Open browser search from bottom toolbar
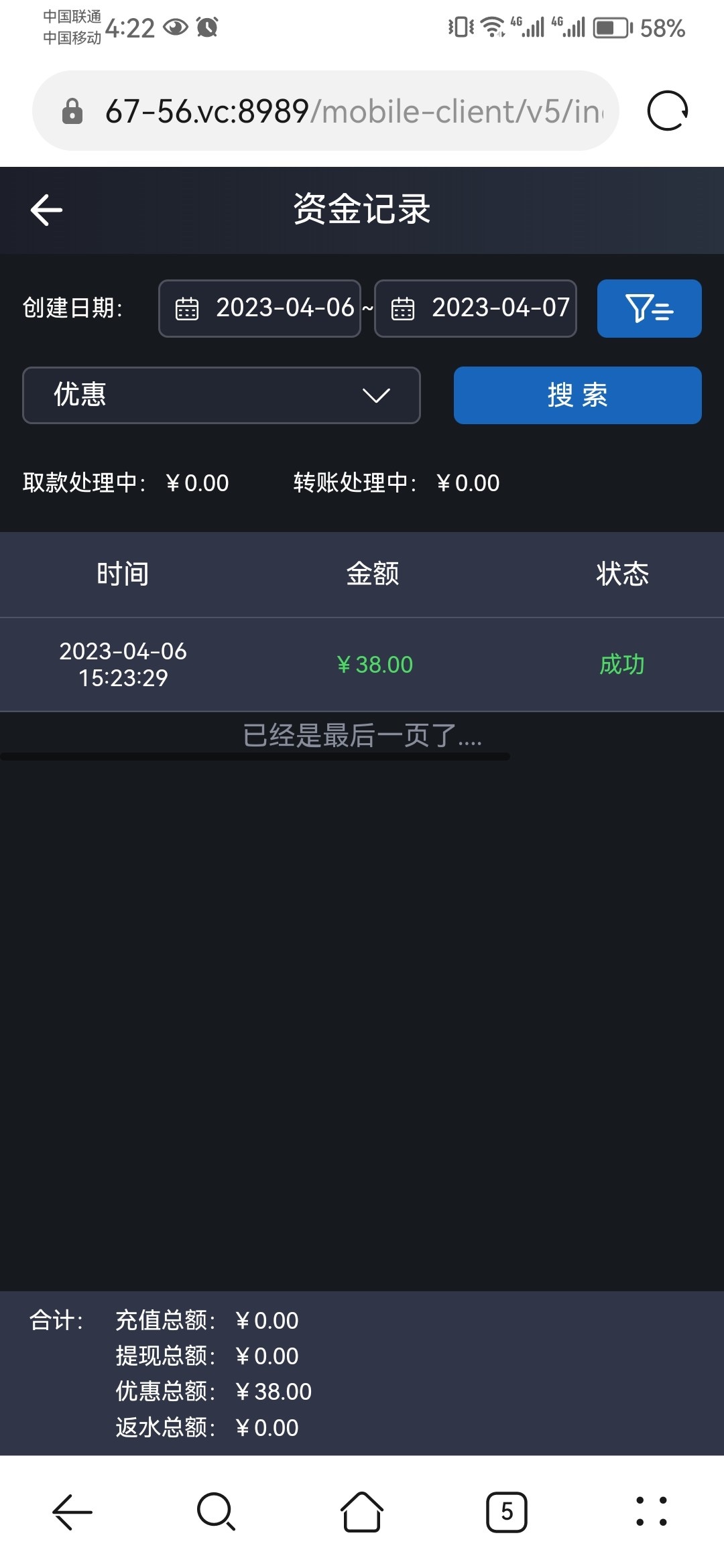 click(x=216, y=1512)
